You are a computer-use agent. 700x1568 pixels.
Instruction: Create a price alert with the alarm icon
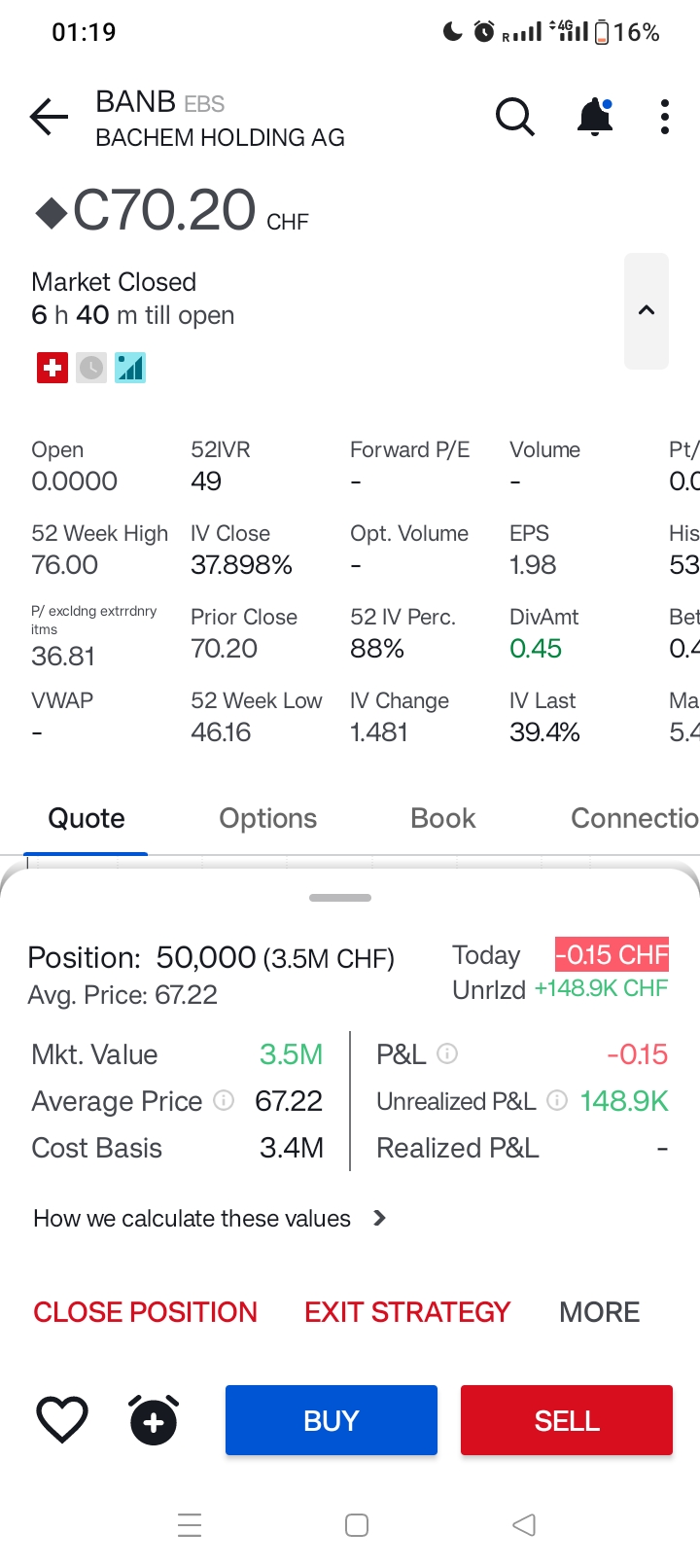point(154,1420)
